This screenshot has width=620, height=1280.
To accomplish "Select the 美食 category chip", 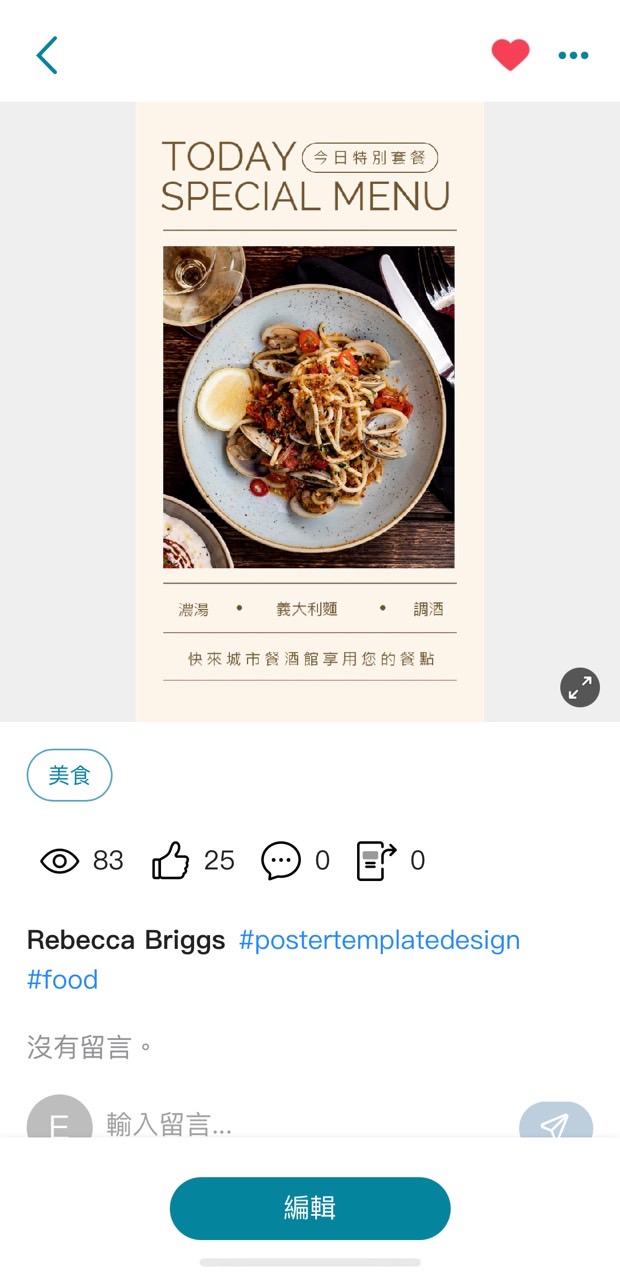I will coord(69,775).
